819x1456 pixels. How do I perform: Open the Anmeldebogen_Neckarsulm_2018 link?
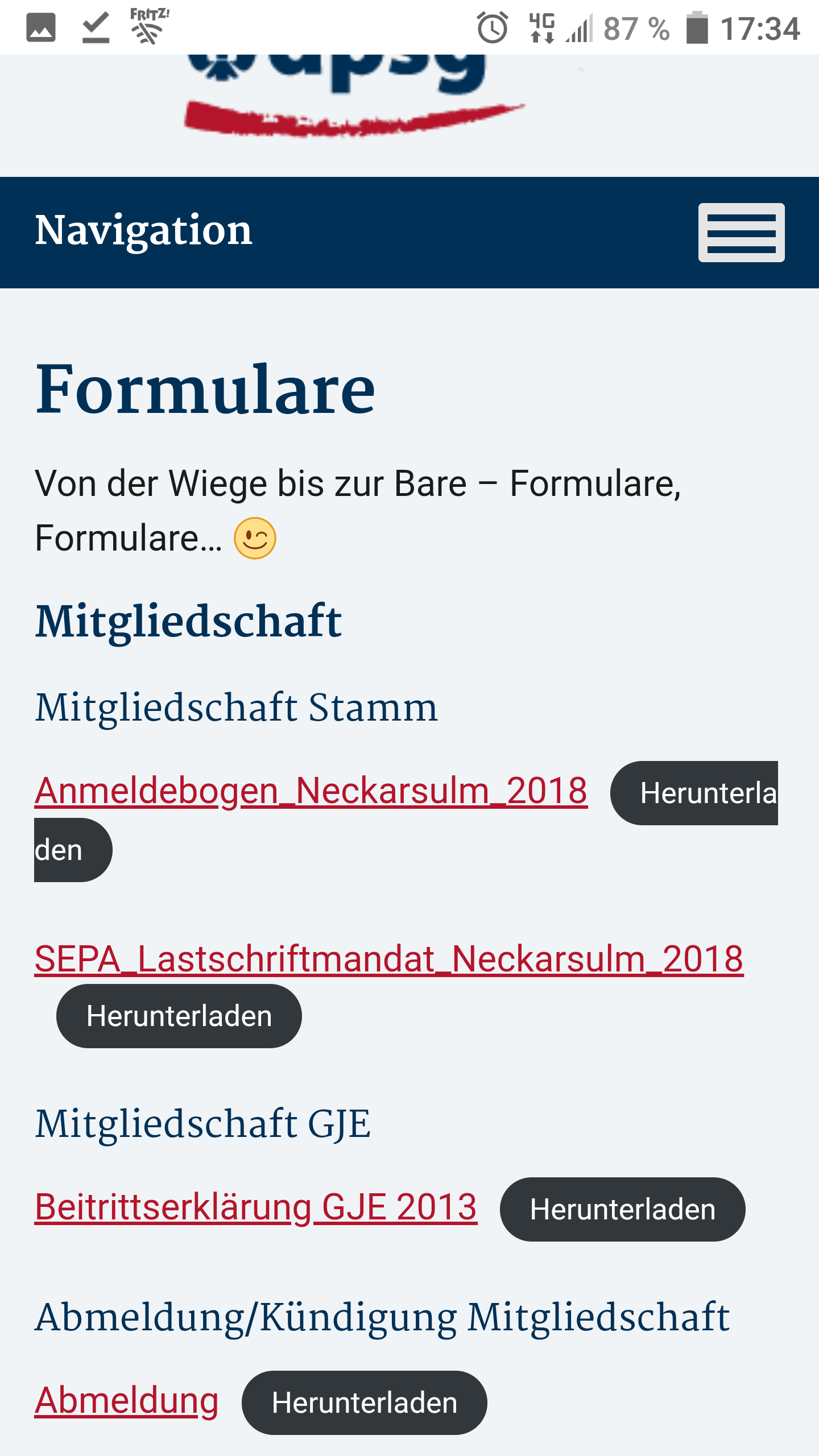pos(311,791)
